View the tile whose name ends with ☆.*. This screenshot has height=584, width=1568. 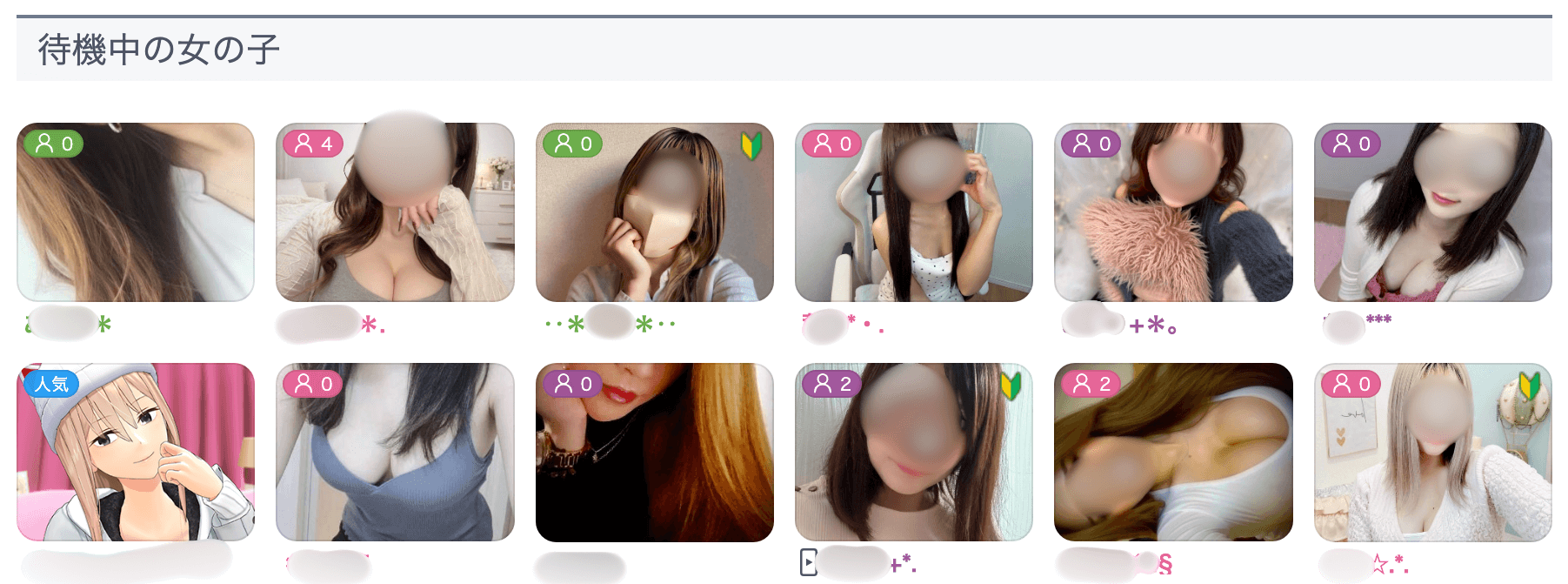click(x=1432, y=453)
